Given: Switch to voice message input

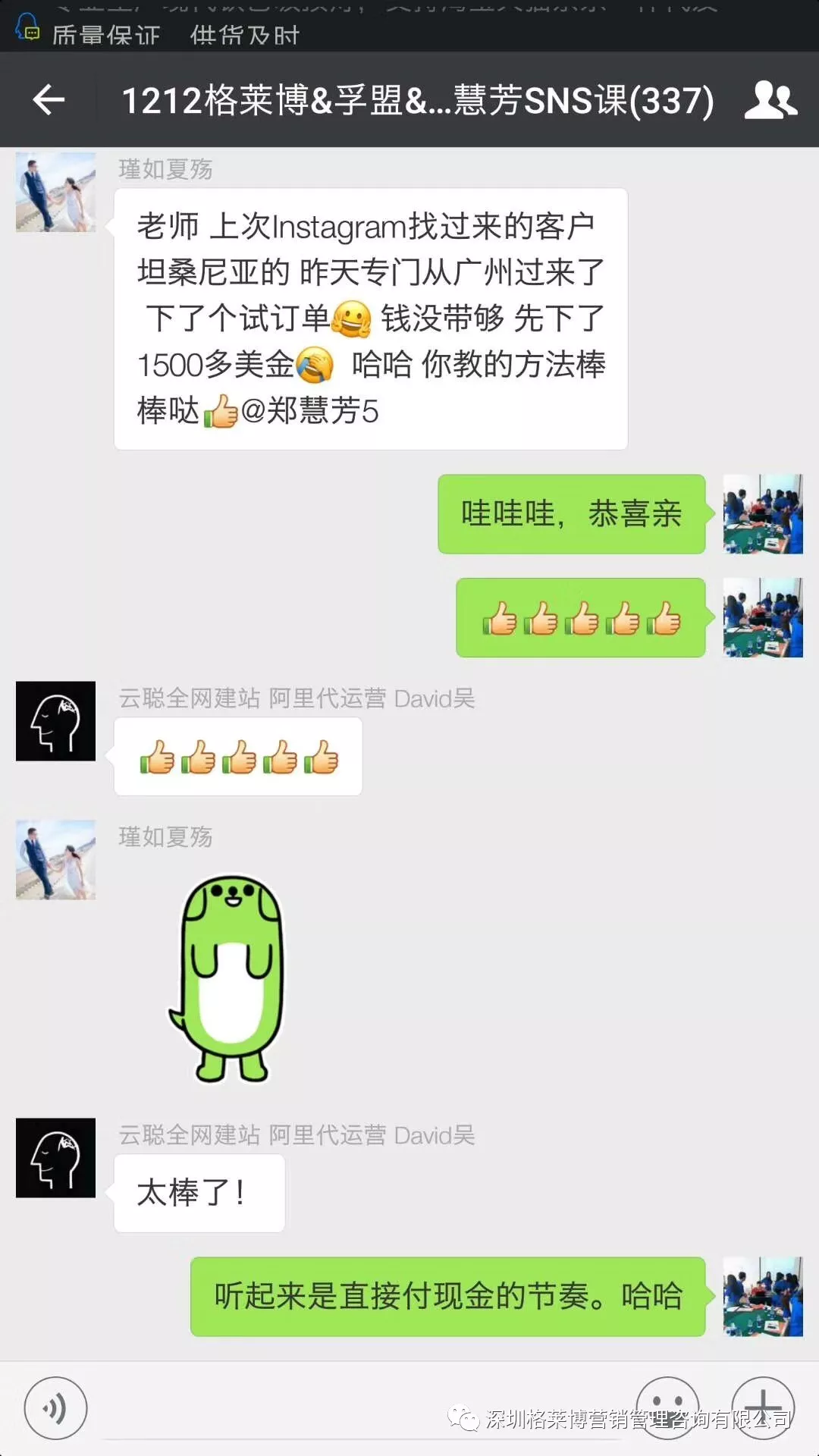Looking at the screenshot, I should tap(55, 1408).
